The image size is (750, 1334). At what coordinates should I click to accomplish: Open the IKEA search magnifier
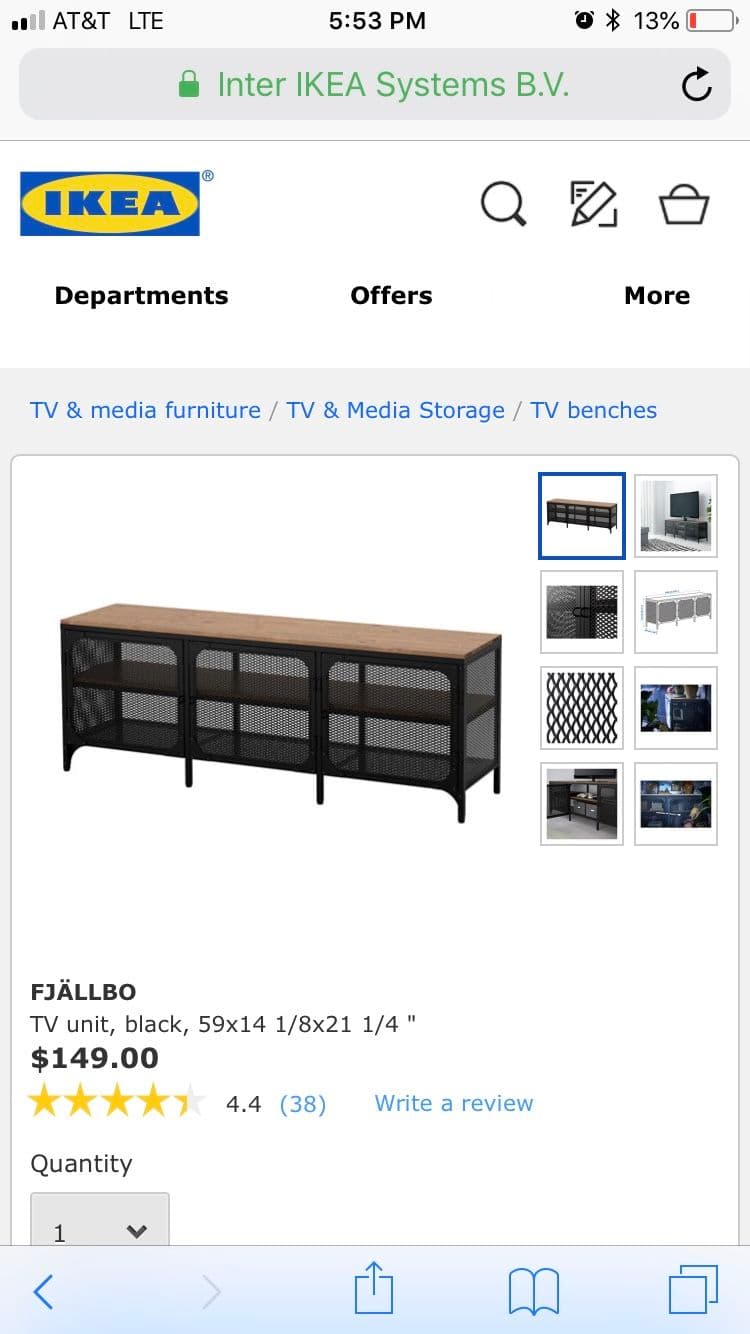coord(503,204)
